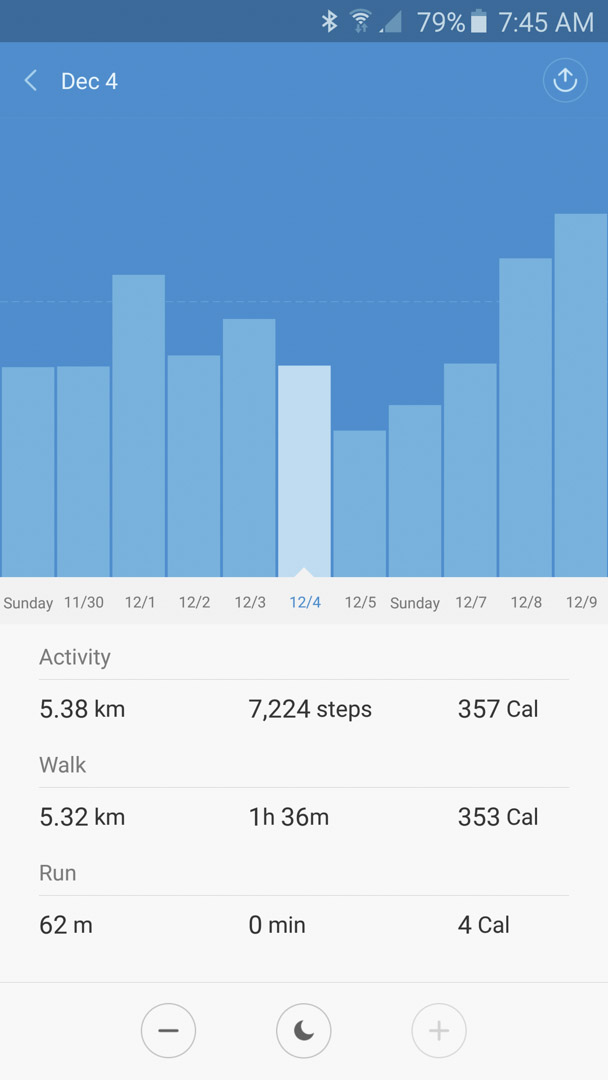Screen dimensions: 608x1080
Task: Select the 12/7 bar in the chart
Action: coord(470,470)
